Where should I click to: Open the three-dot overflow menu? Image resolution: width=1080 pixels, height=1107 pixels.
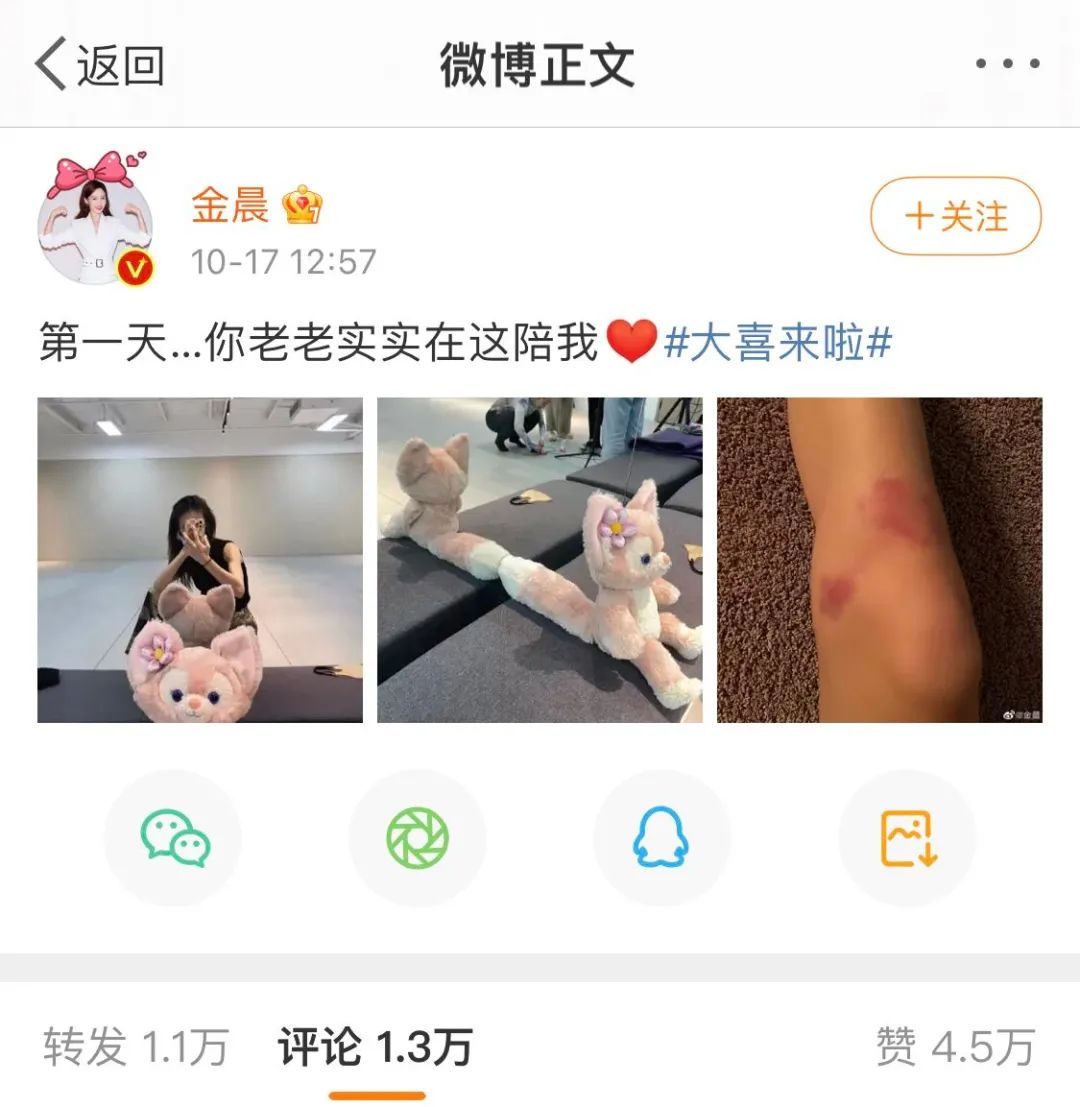tap(1007, 65)
